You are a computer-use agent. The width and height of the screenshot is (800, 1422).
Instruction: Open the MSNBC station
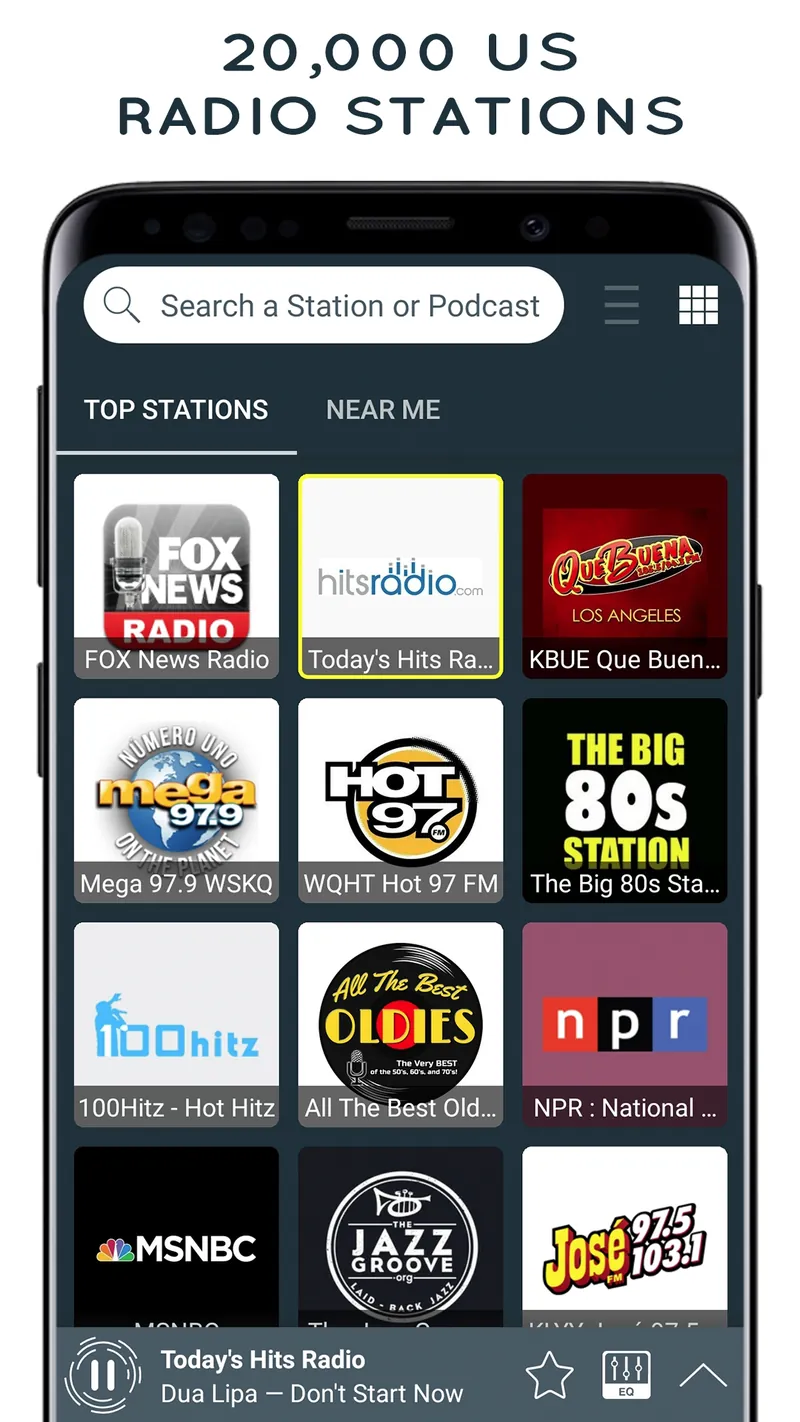pos(176,1240)
